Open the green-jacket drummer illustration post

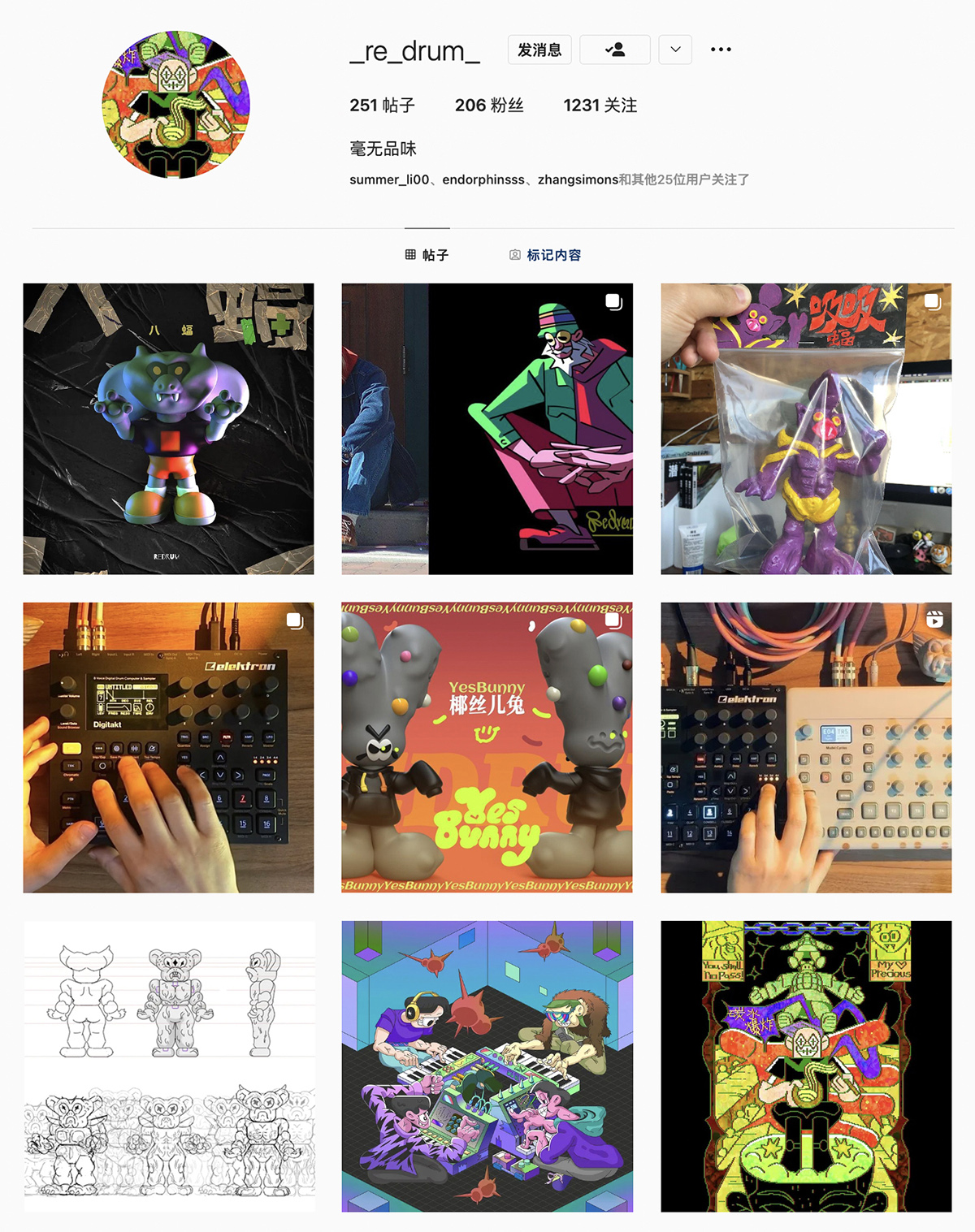487,429
